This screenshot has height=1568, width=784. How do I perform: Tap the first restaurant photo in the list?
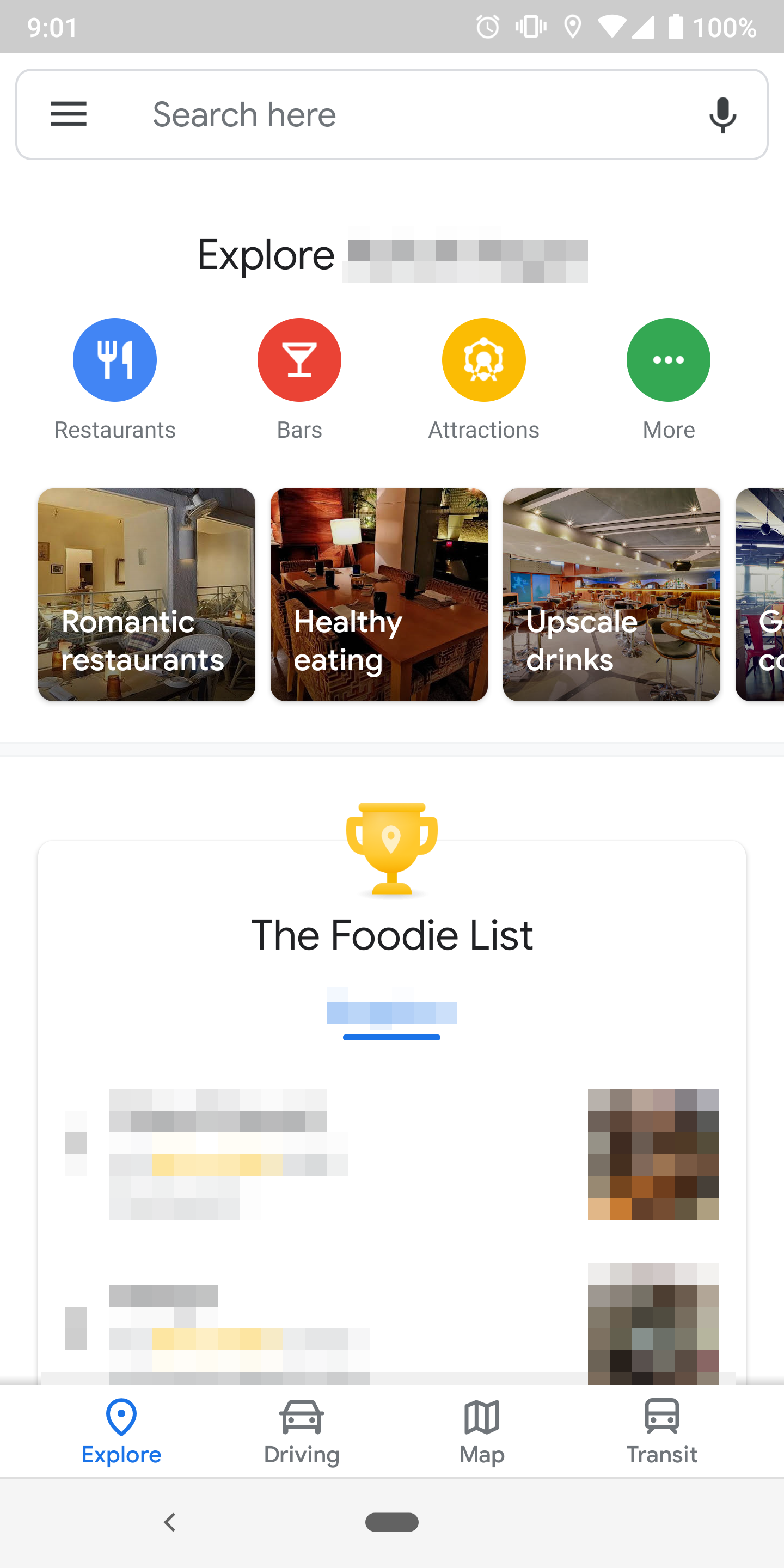(x=653, y=1157)
